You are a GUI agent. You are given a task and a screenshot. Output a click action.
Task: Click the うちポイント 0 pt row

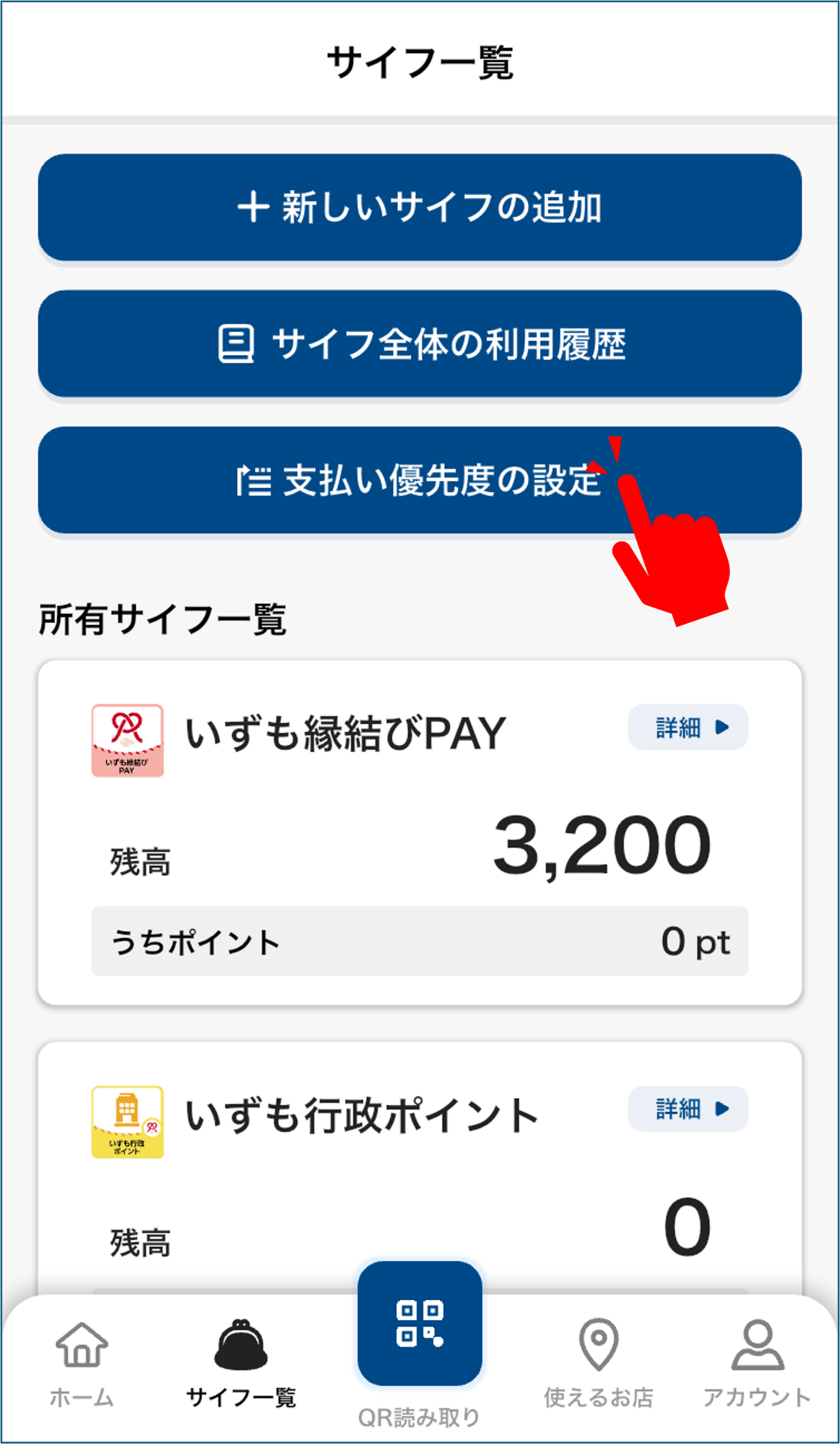pos(419,941)
